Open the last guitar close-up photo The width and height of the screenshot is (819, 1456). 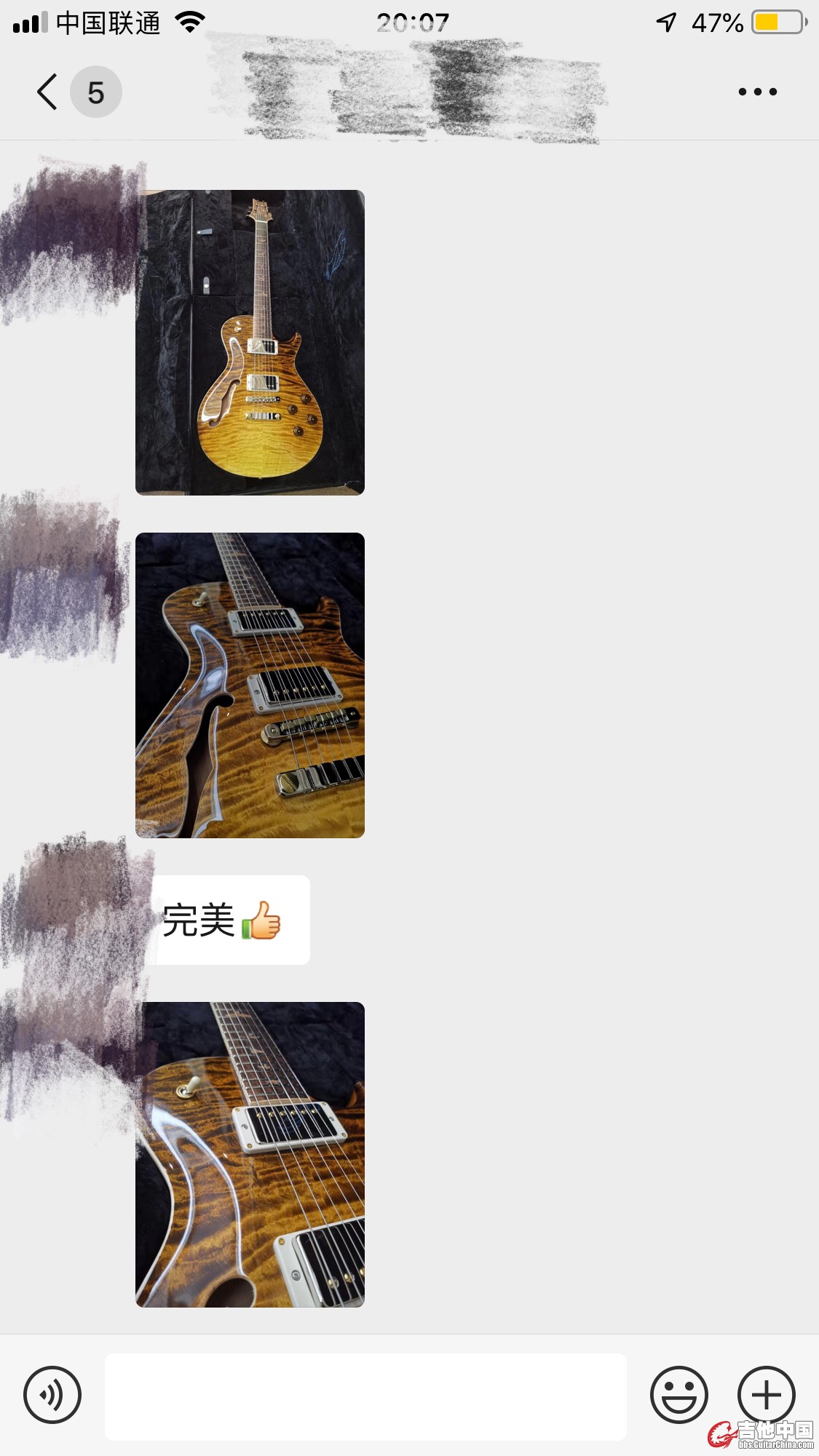click(x=250, y=1155)
